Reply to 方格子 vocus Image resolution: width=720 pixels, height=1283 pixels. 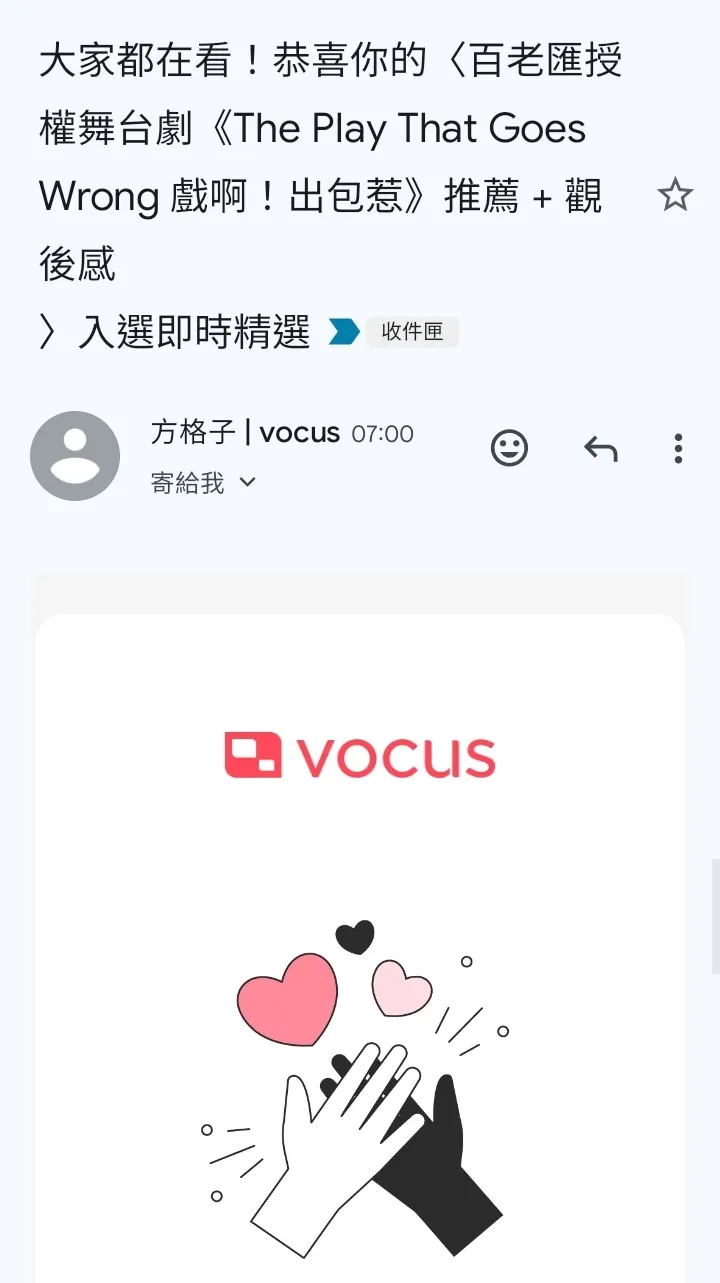coord(600,449)
